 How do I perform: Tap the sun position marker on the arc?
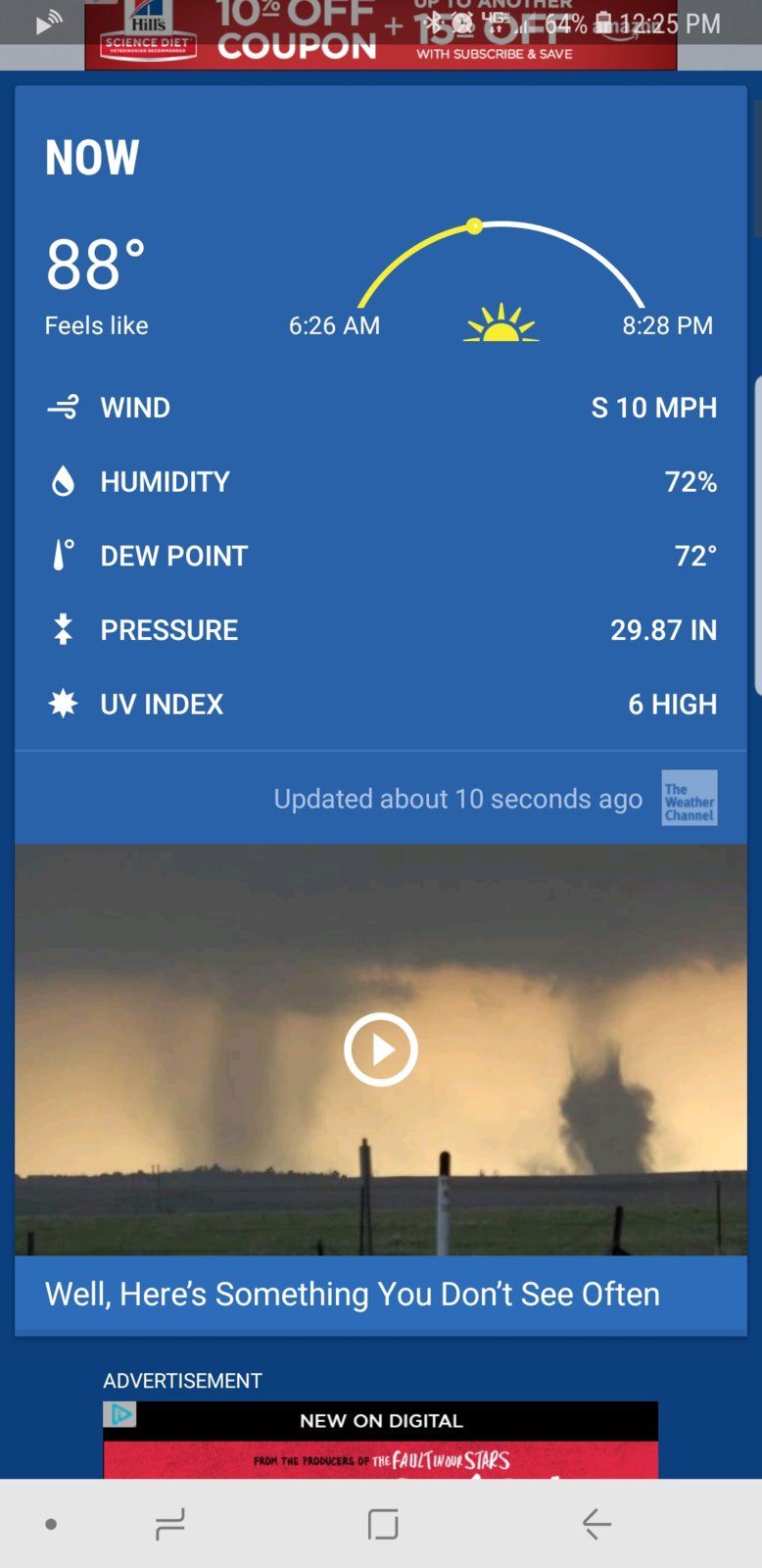[x=475, y=225]
